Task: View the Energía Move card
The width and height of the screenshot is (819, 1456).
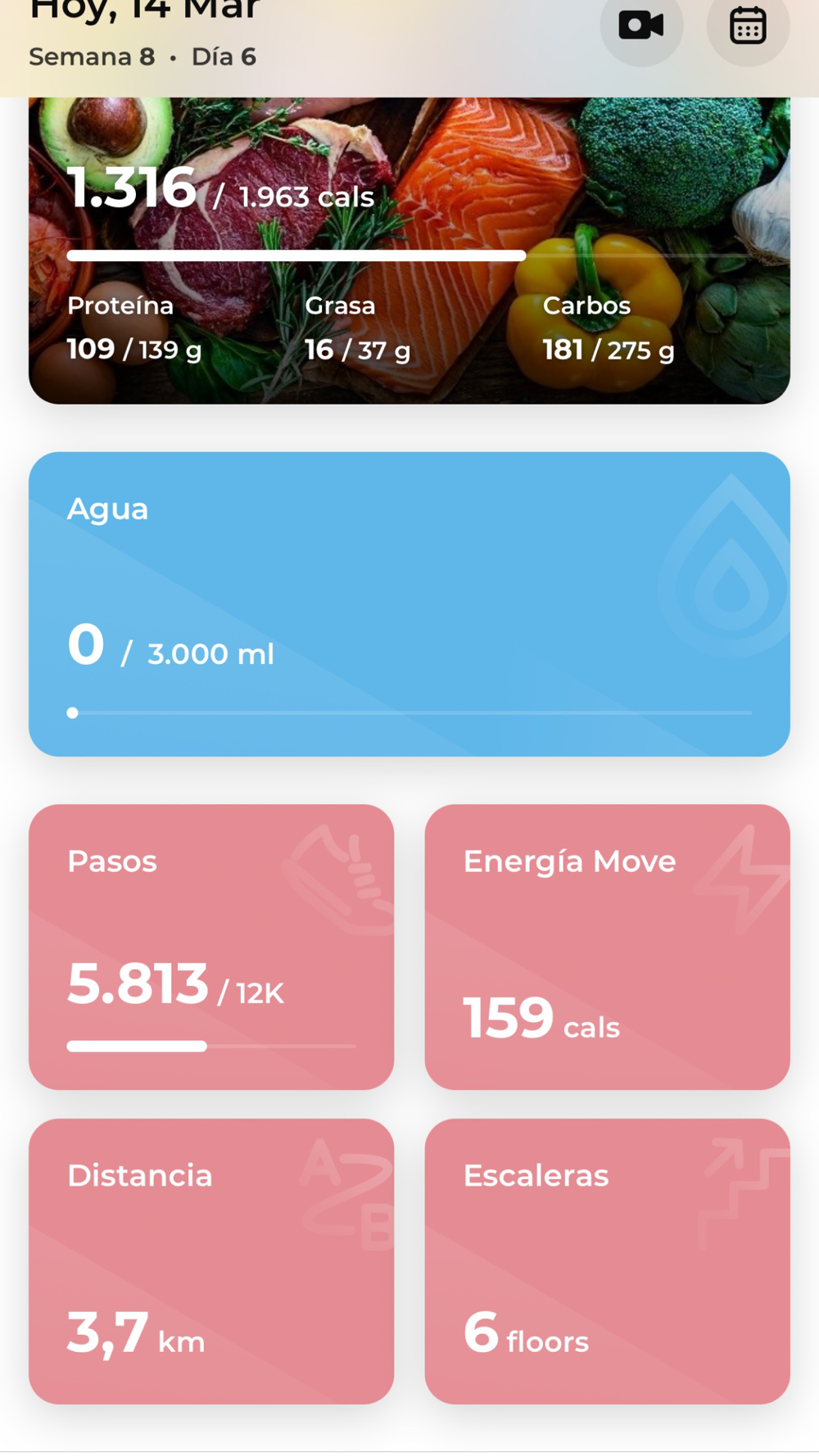Action: pos(607,946)
